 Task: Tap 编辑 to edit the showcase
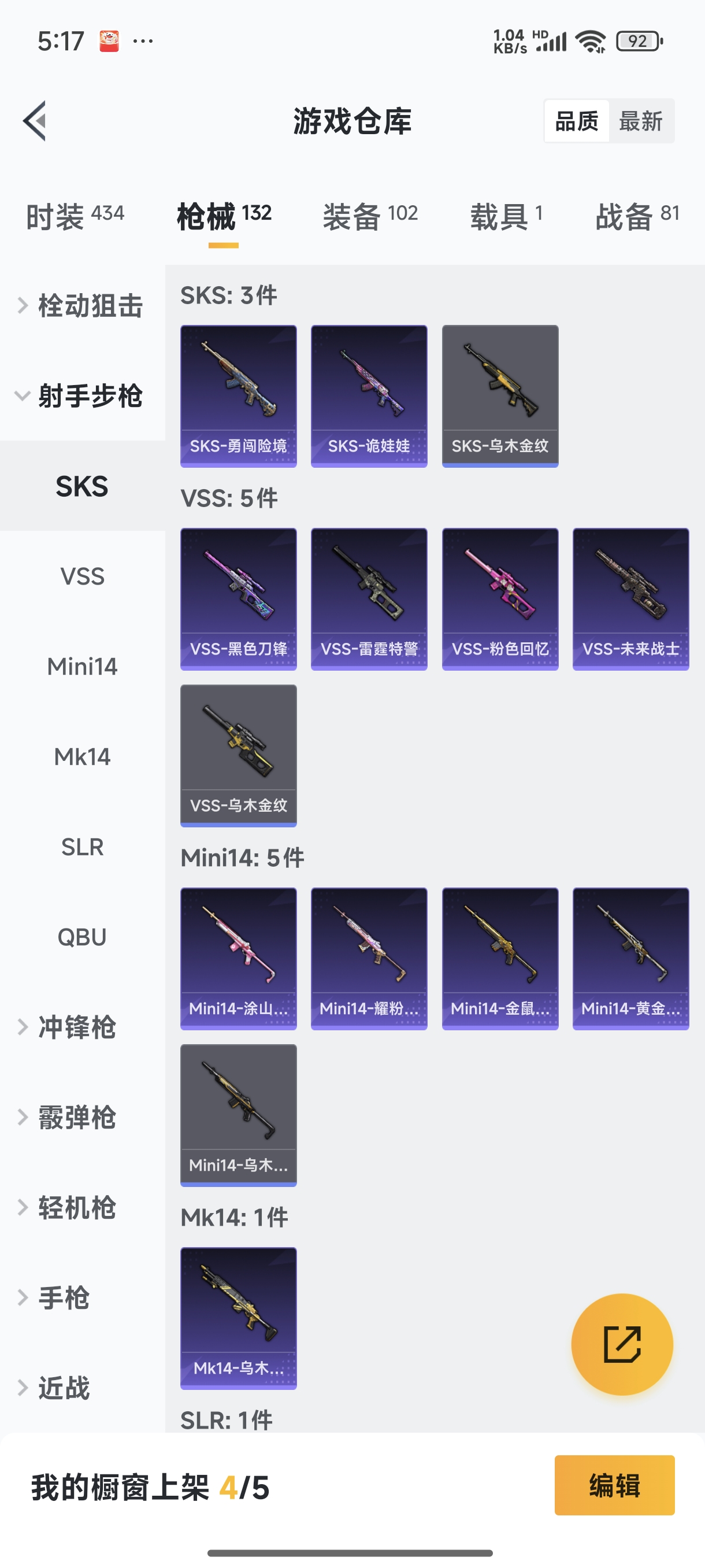(614, 1485)
